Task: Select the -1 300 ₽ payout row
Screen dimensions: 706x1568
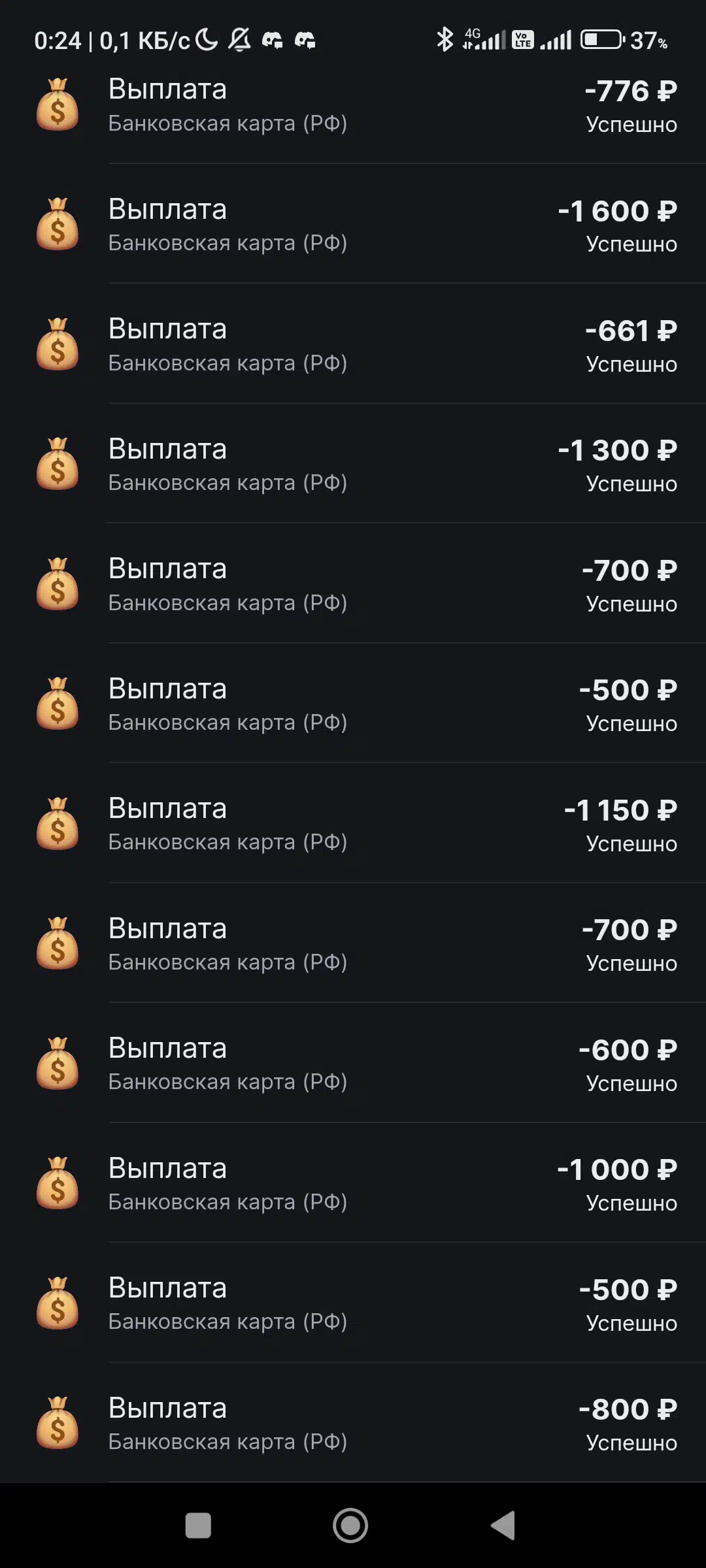Action: tap(353, 464)
